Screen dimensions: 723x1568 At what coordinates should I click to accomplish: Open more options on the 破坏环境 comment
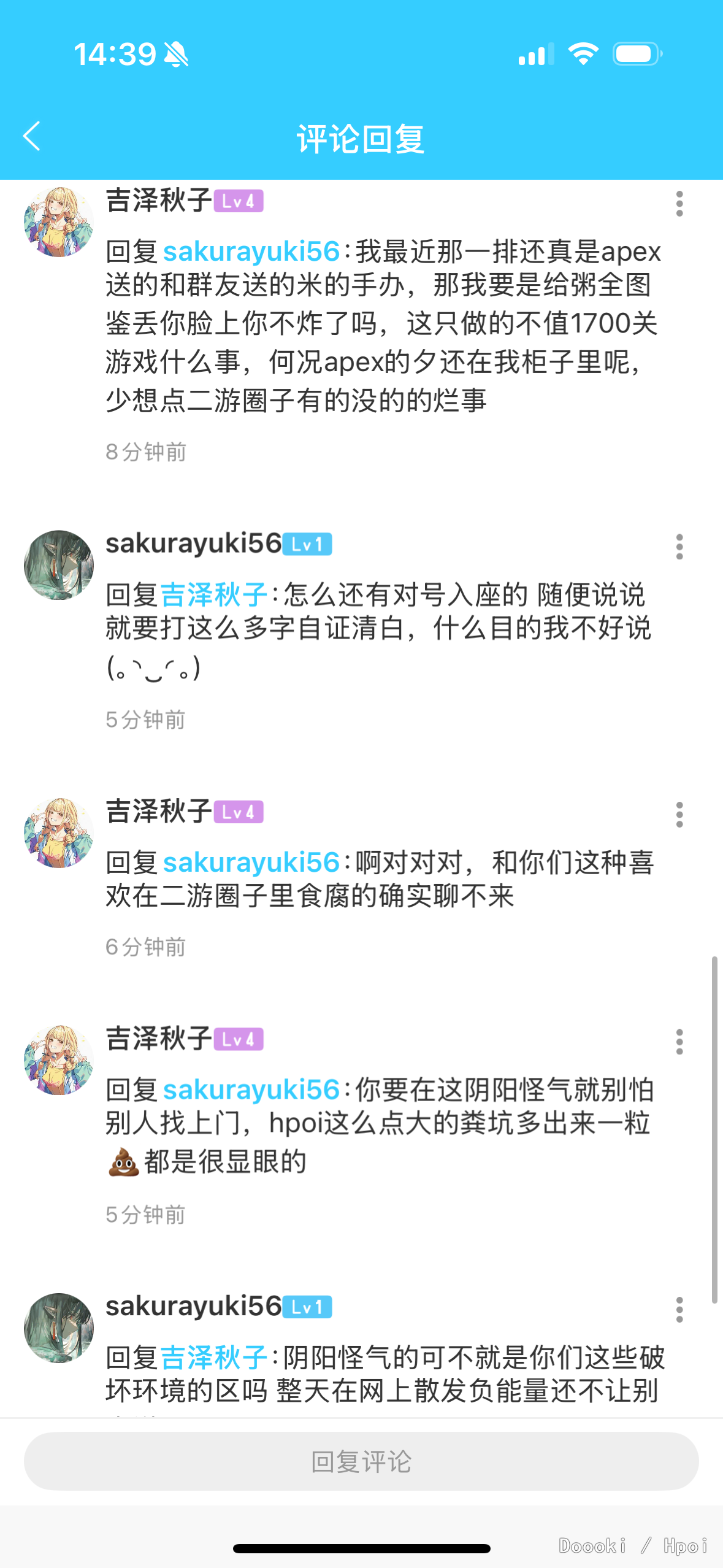[x=679, y=1310]
